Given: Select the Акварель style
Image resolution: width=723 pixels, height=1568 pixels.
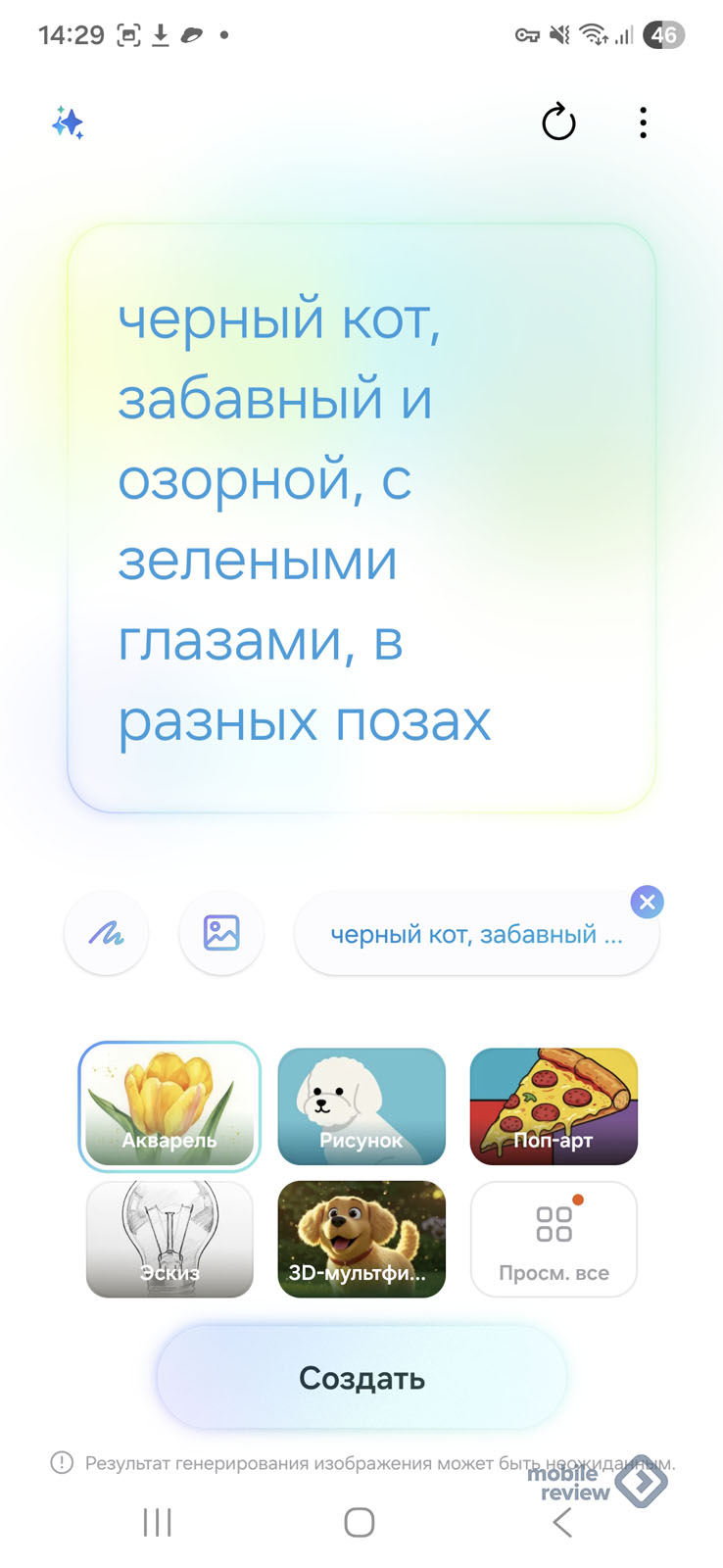Looking at the screenshot, I should coord(169,1106).
